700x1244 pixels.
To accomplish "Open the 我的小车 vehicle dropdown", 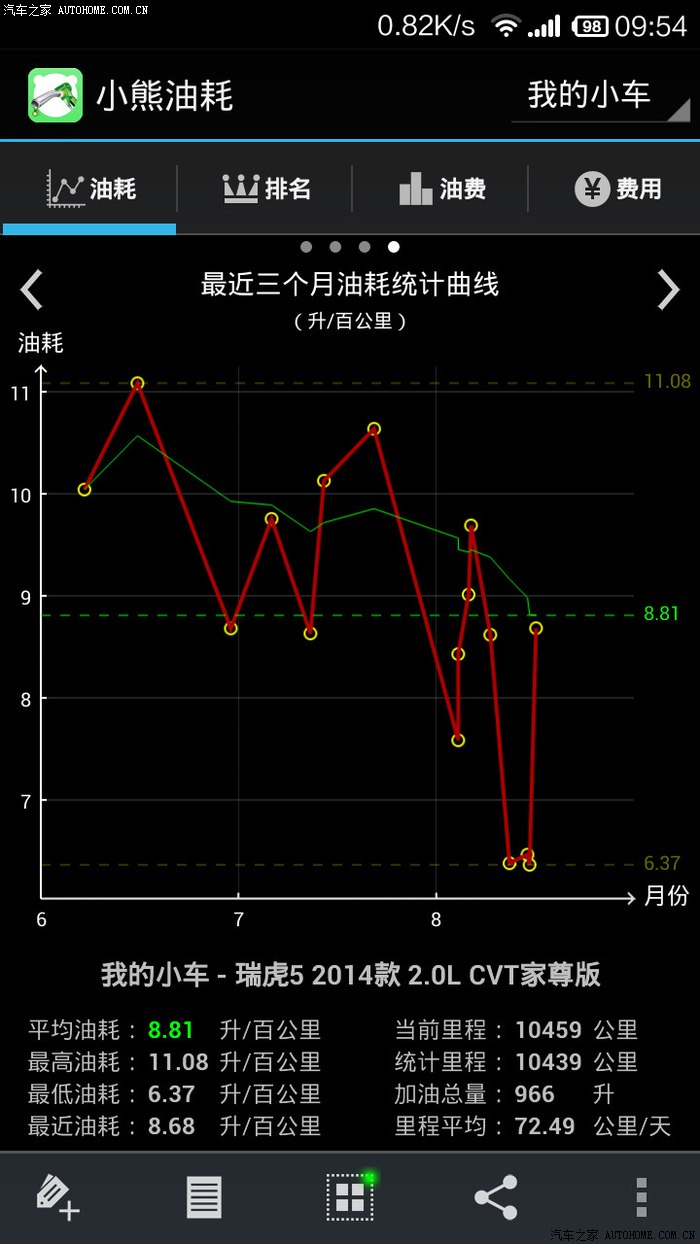I will (x=600, y=96).
